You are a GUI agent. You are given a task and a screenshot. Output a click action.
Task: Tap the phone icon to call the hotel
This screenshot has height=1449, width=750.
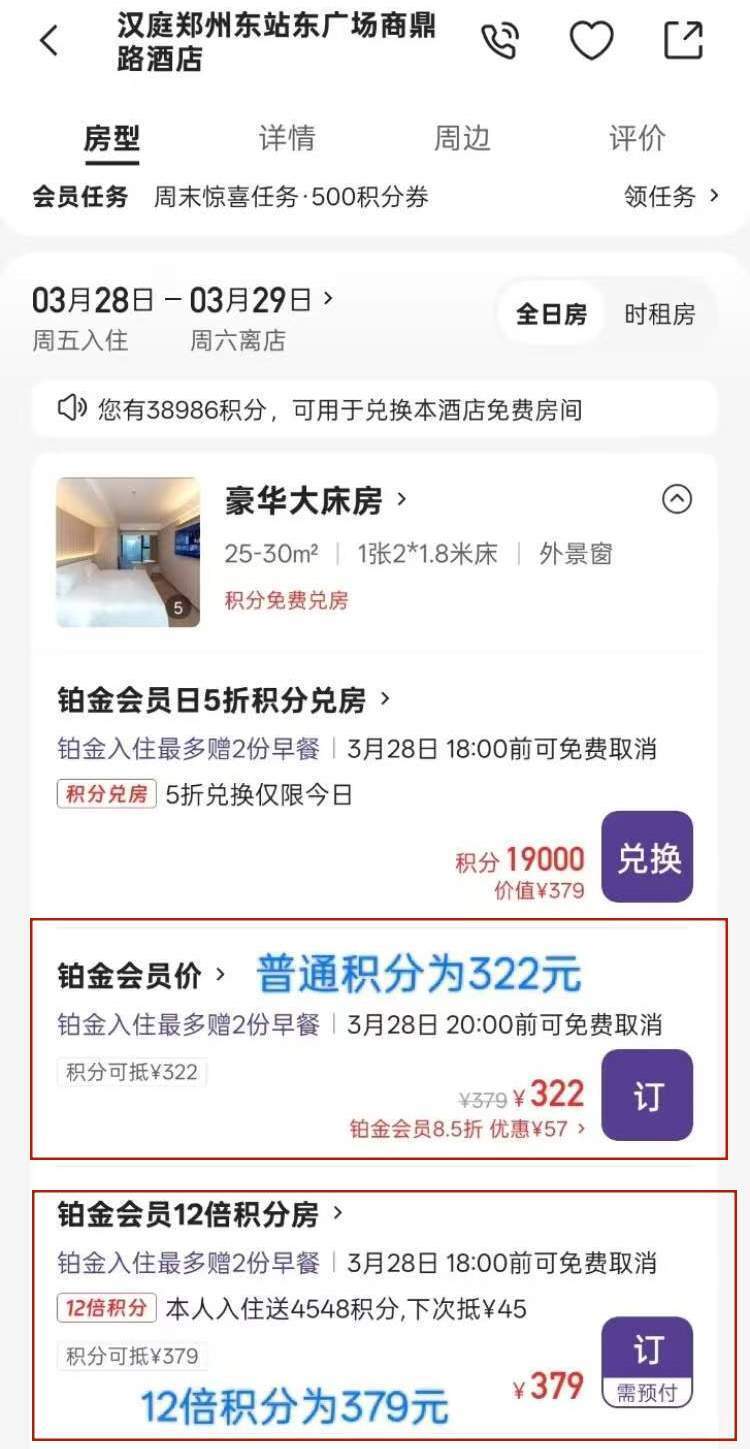[500, 42]
